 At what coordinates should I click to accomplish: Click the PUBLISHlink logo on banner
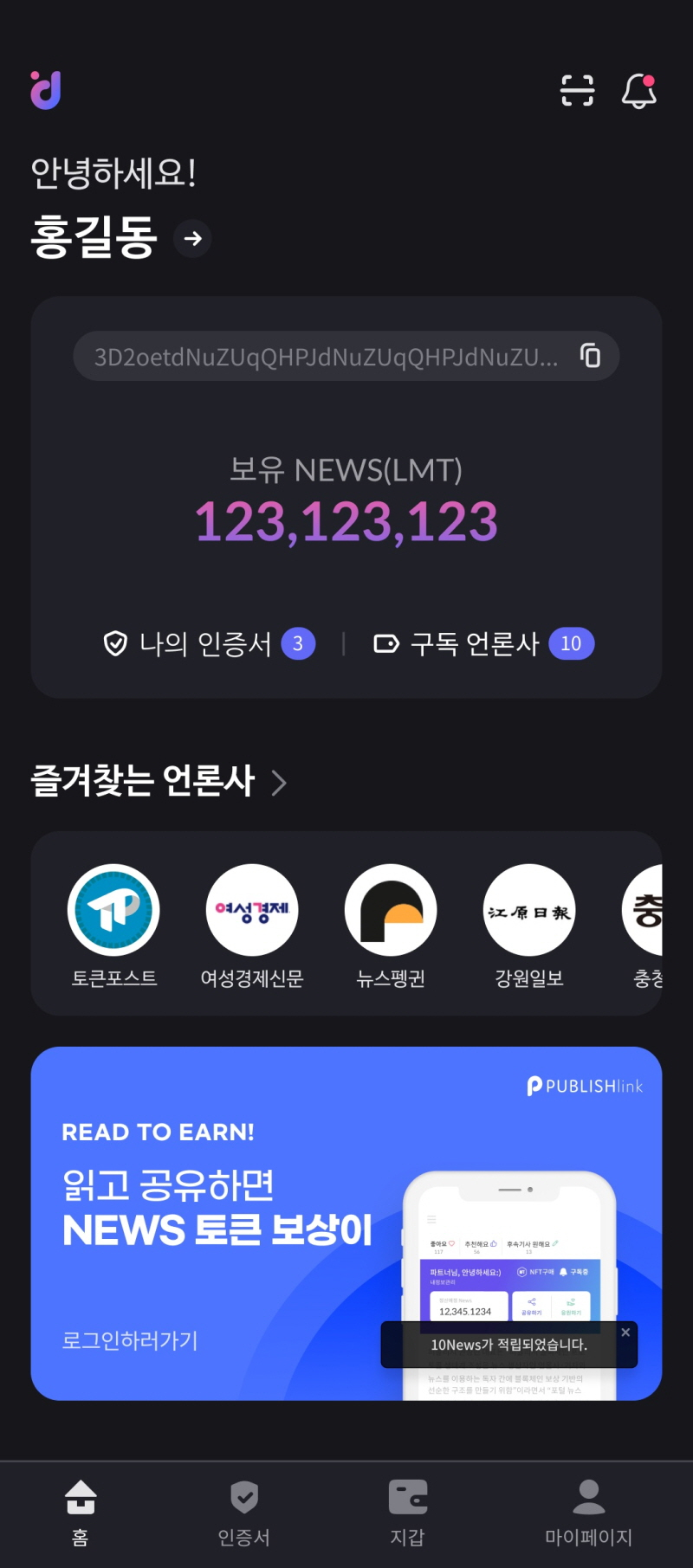(584, 1086)
